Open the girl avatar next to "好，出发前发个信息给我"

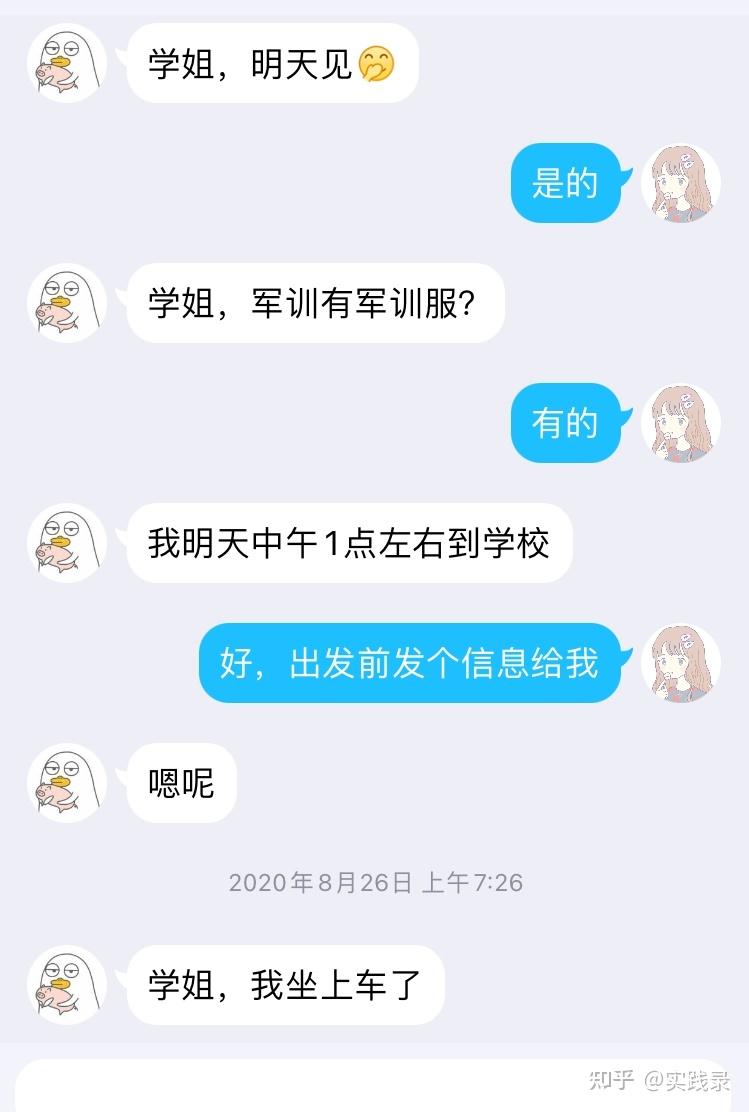coord(681,663)
